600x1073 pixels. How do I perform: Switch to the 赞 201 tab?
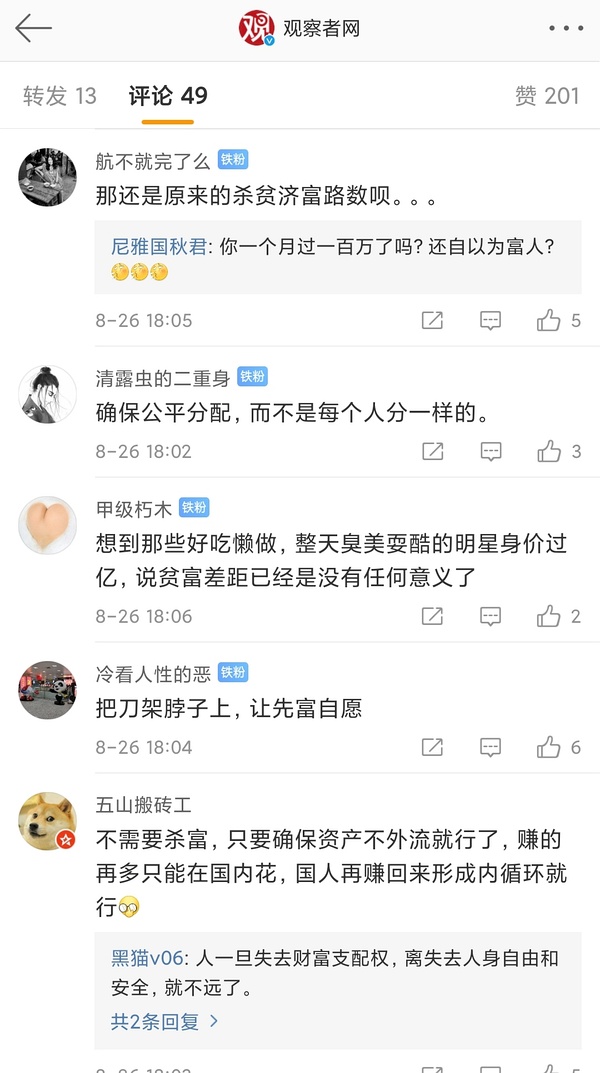tap(547, 96)
